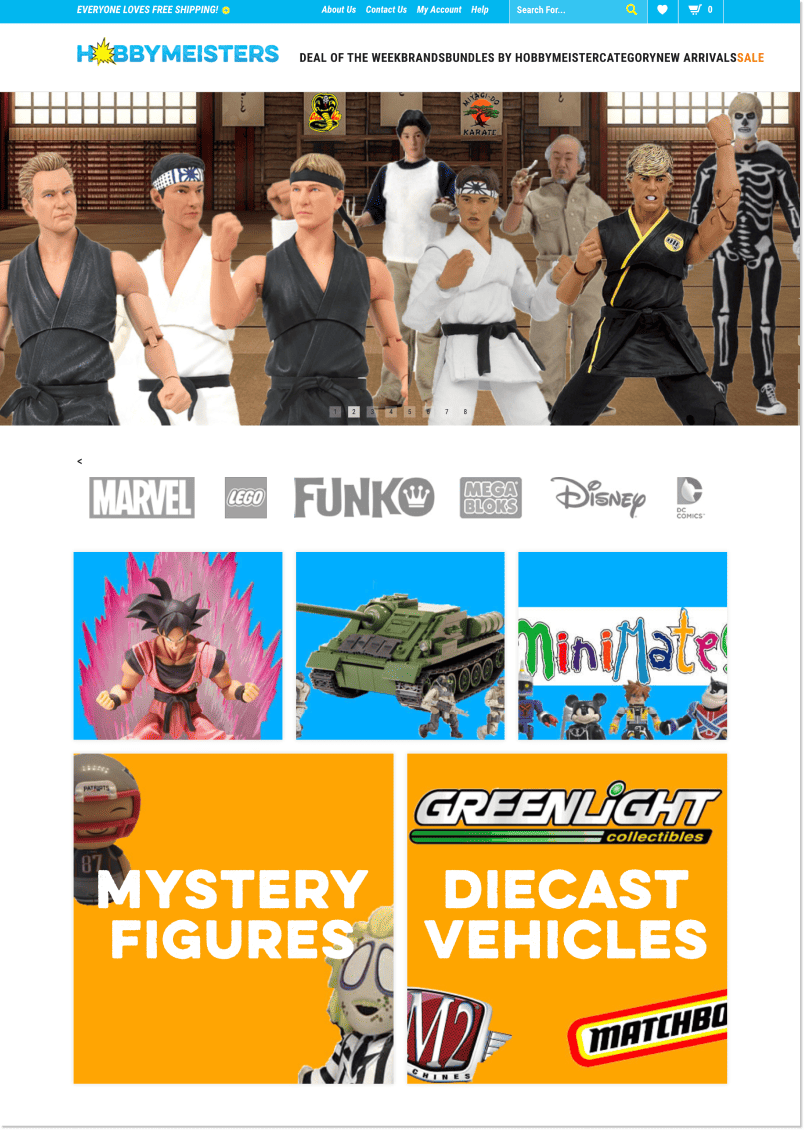Click the orange Sale link
Image resolution: width=804 pixels, height=1130 pixels.
[x=750, y=57]
